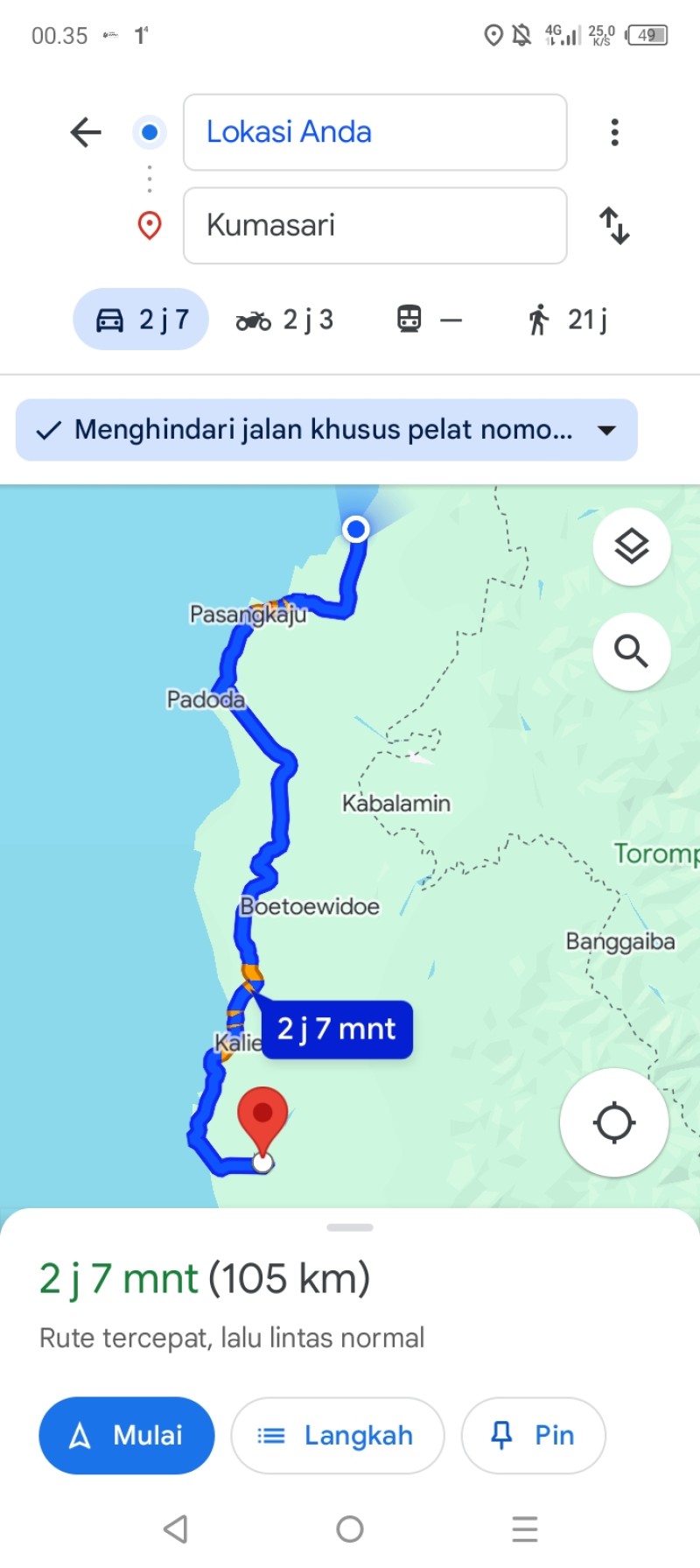700x1568 pixels.
Task: Swap start and destination locations
Action: coord(614,225)
